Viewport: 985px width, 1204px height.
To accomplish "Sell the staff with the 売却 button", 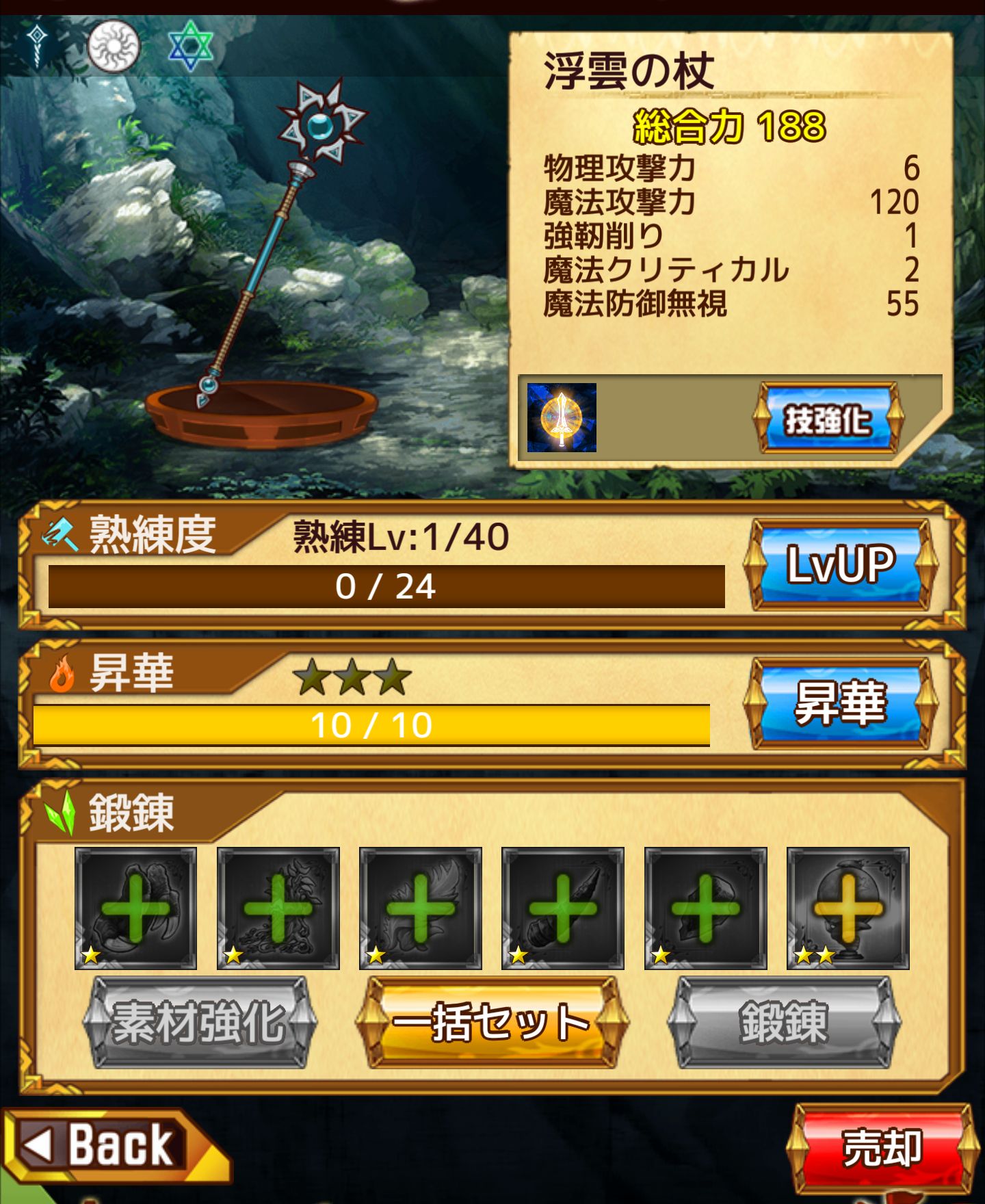I will (882, 1149).
